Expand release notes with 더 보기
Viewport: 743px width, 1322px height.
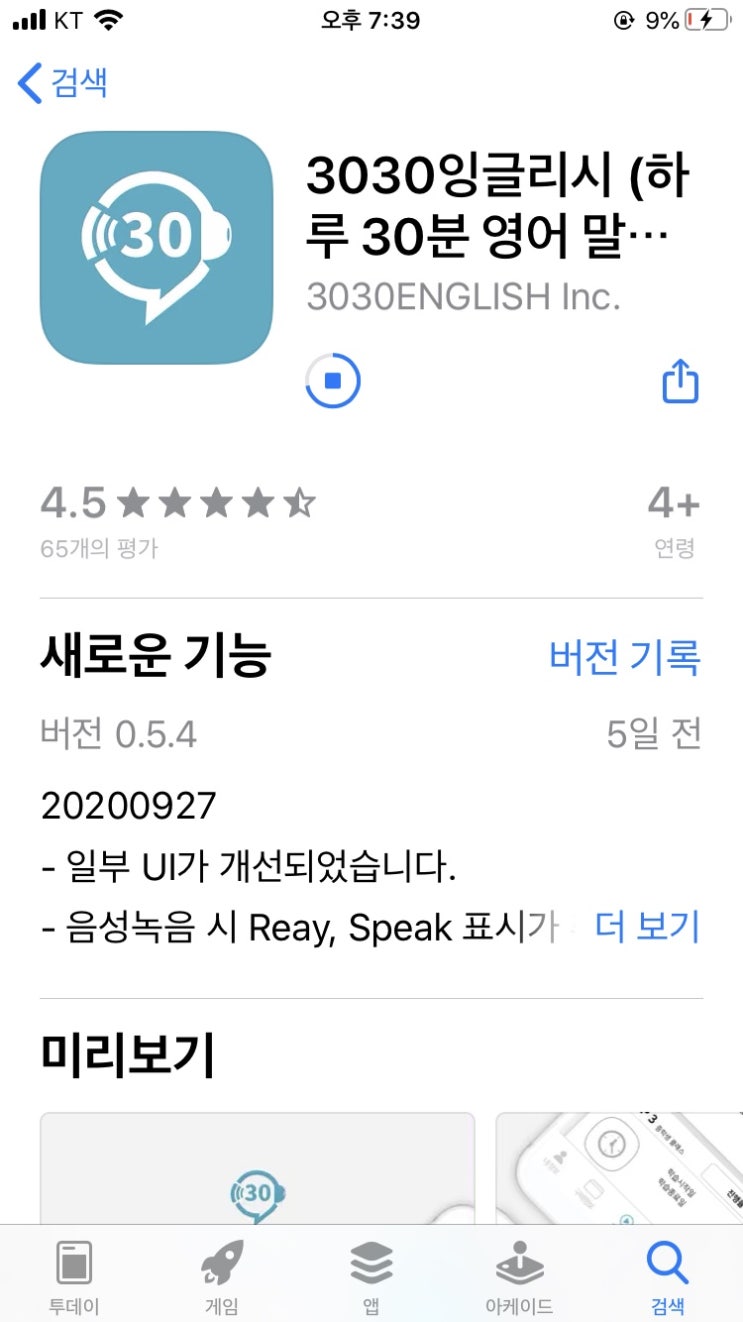647,927
